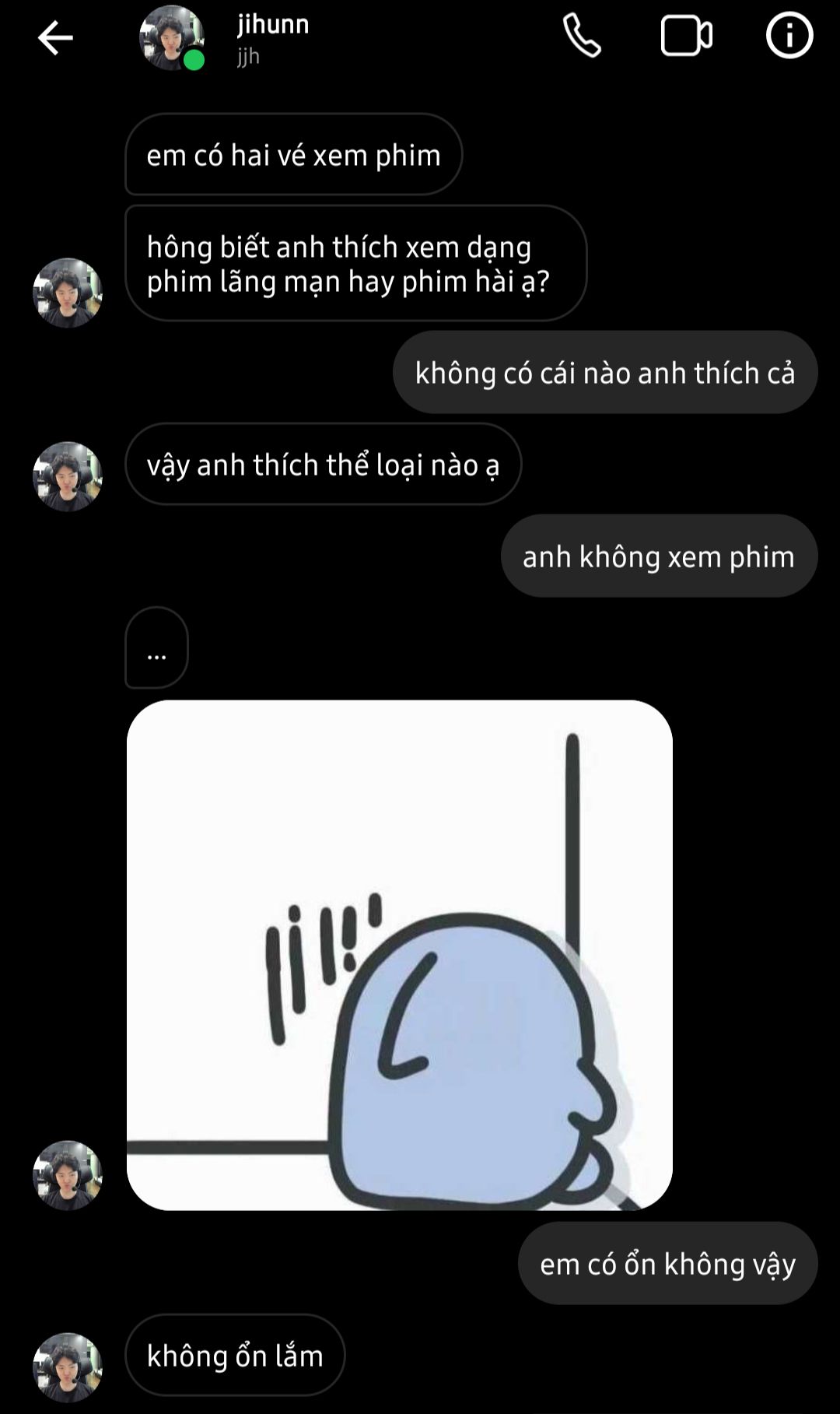The image size is (840, 1414).
Task: Start a video call with jihunn
Action: click(686, 37)
